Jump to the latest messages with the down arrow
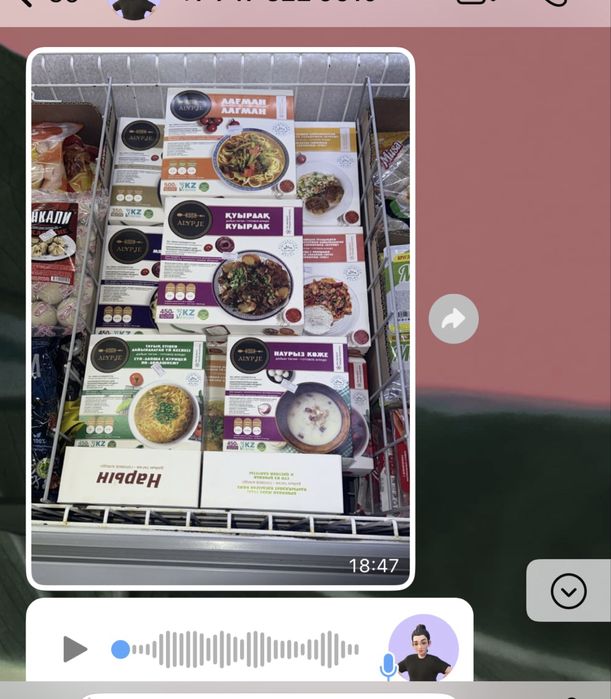The image size is (611, 699). click(568, 591)
